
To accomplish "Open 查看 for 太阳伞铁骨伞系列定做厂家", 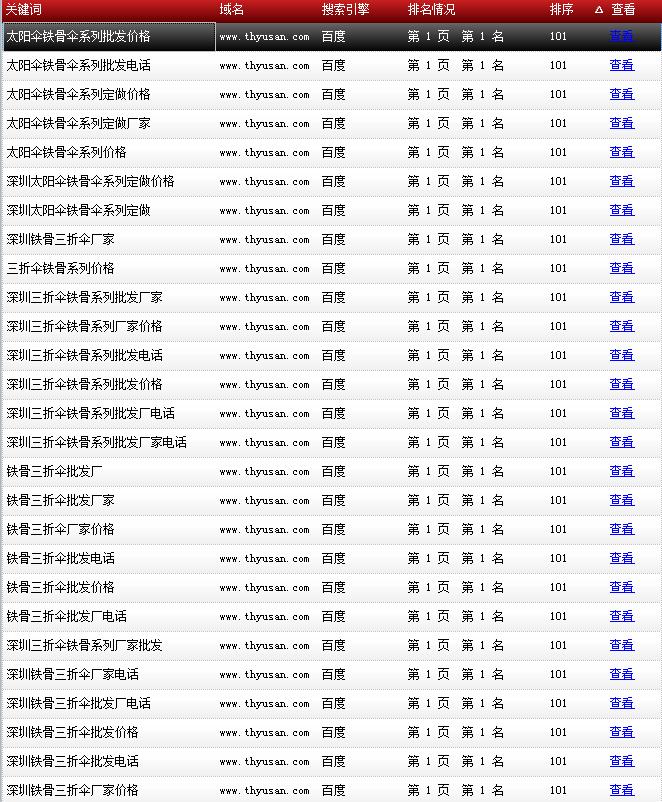I will pos(621,123).
